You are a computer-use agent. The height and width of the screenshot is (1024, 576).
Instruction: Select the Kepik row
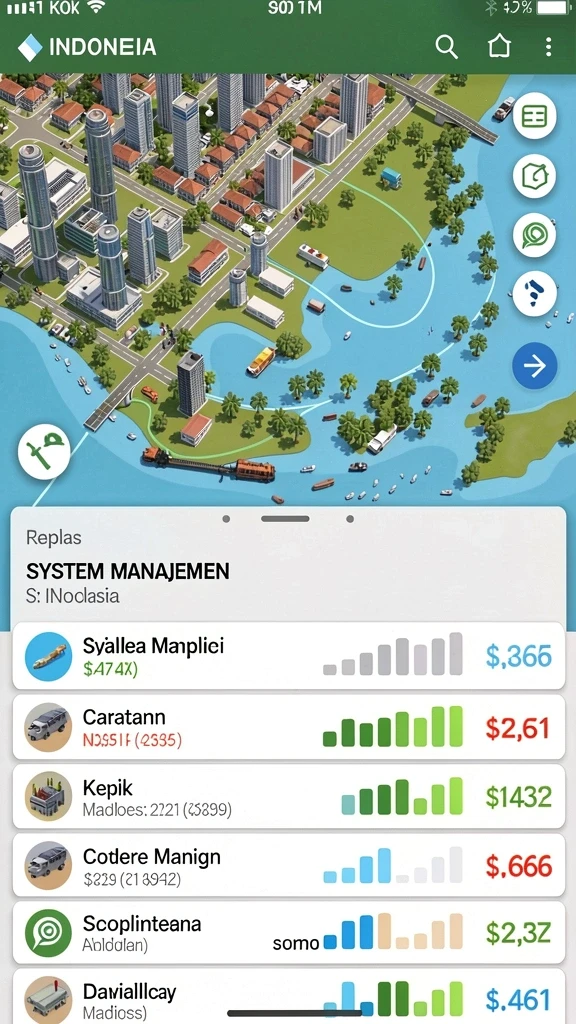(x=289, y=797)
